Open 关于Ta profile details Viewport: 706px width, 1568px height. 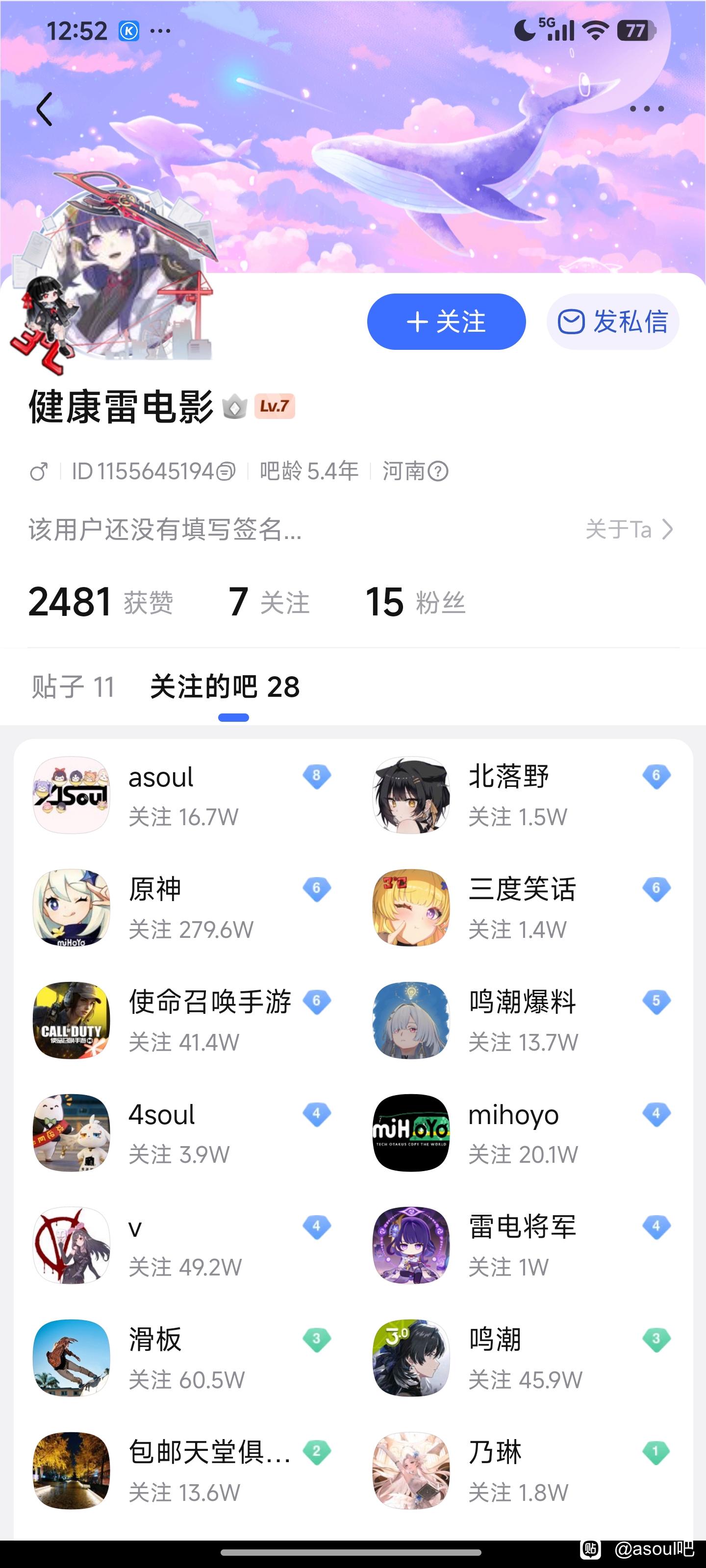coord(629,530)
